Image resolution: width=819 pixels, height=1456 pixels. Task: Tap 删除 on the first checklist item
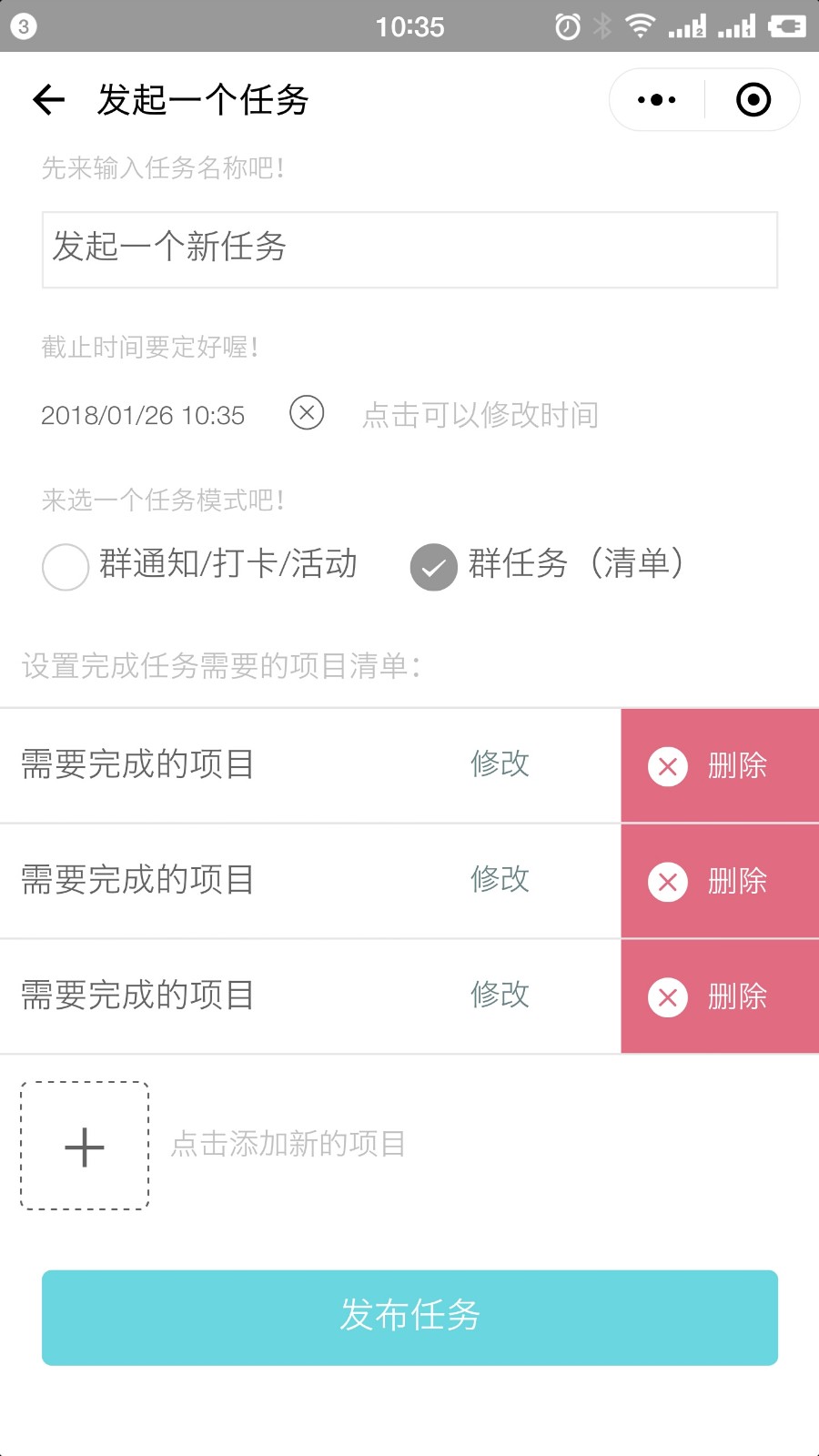coord(720,766)
